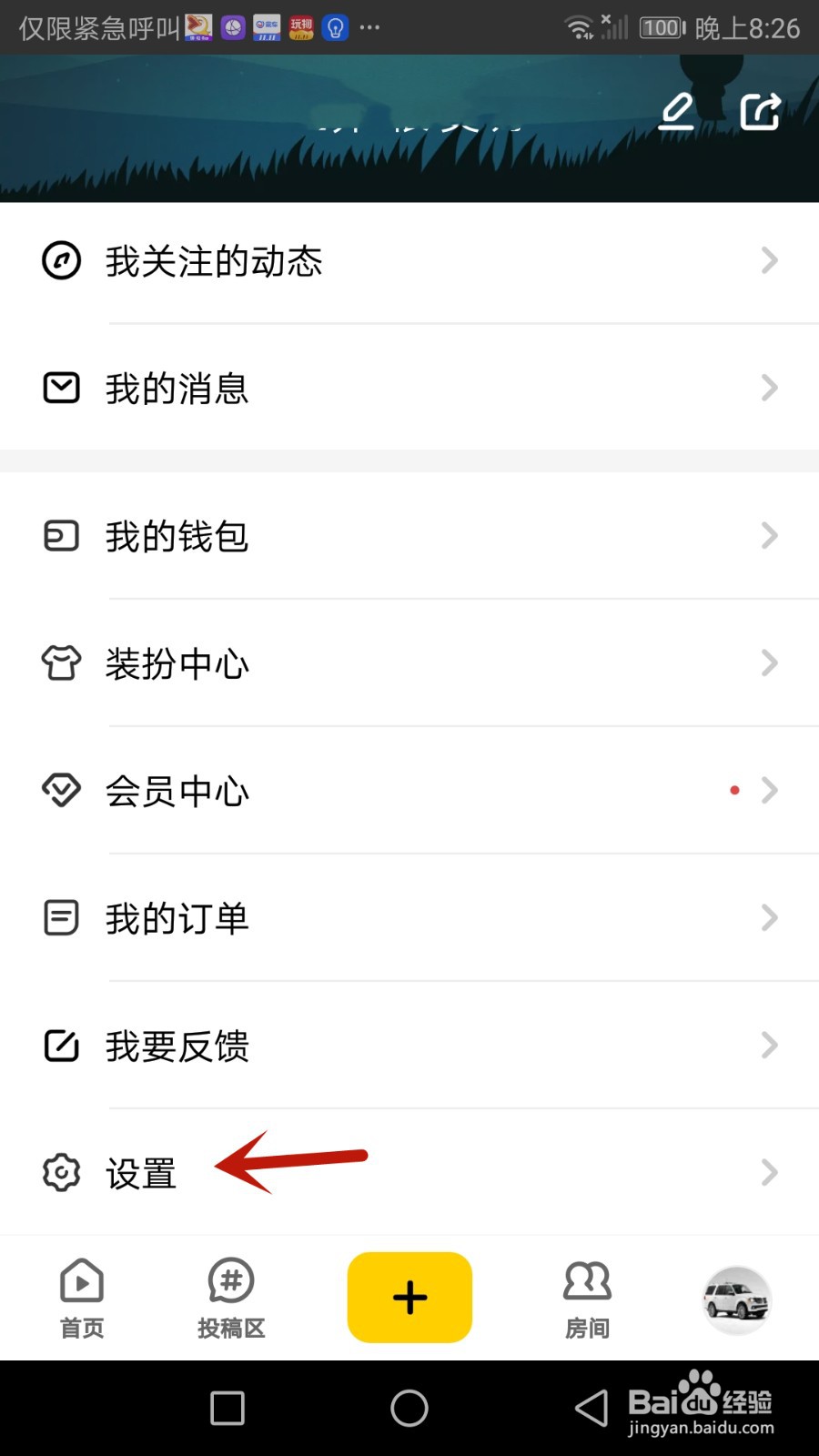Go to 装扮中心
Screen dimensions: 819x1456
click(x=409, y=663)
